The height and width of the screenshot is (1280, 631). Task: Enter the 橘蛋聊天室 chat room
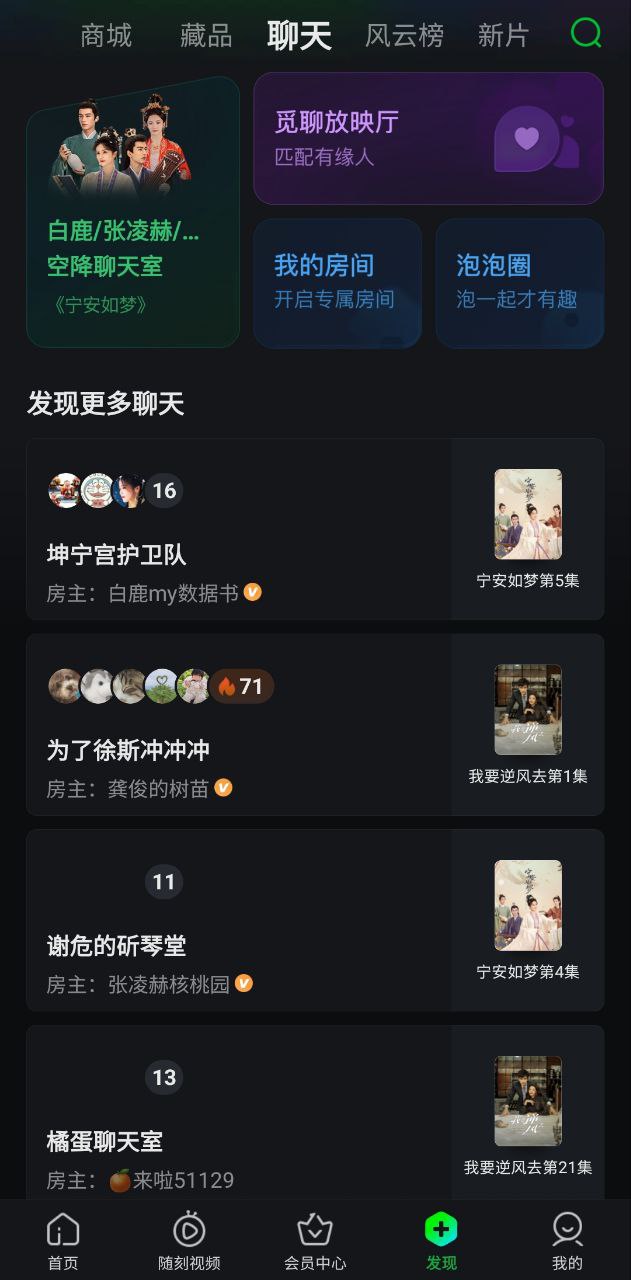click(x=240, y=1115)
